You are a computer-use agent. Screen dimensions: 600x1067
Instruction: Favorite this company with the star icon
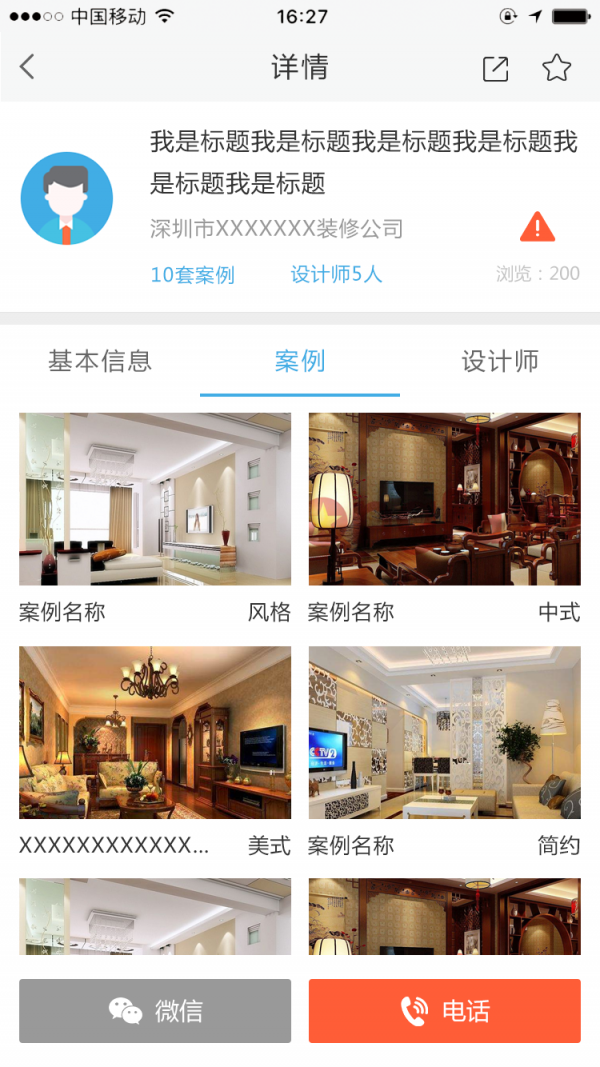(x=556, y=68)
